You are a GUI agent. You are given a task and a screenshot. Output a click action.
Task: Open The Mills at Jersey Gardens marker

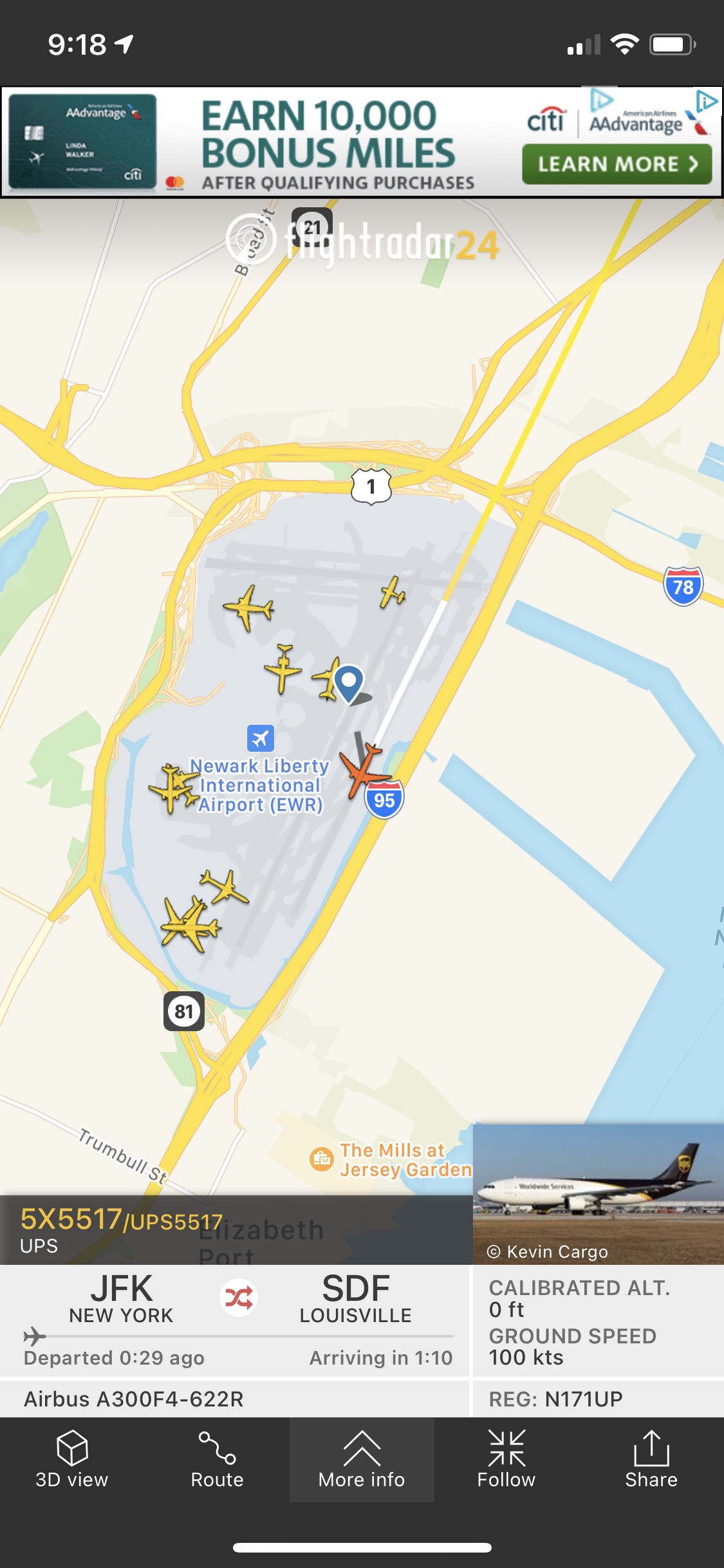pos(321,1159)
